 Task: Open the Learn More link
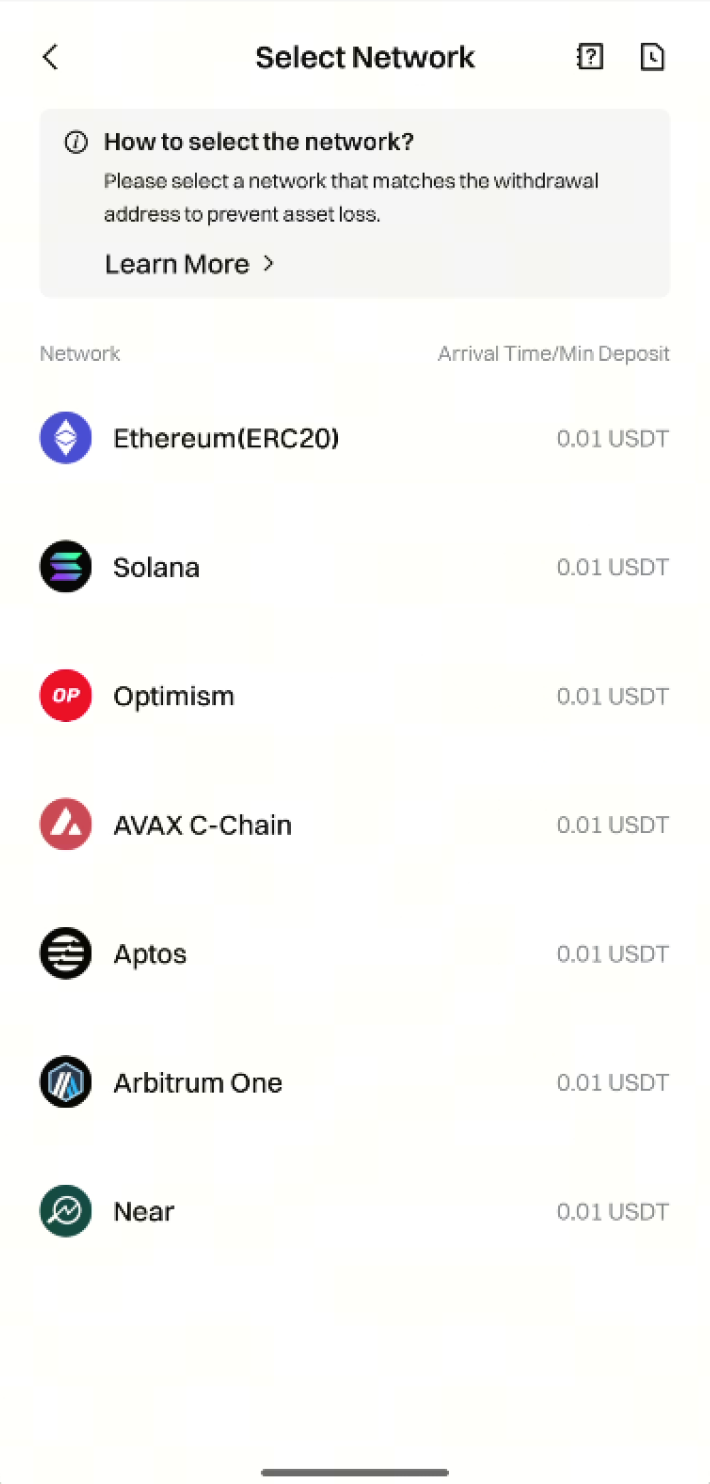[189, 264]
